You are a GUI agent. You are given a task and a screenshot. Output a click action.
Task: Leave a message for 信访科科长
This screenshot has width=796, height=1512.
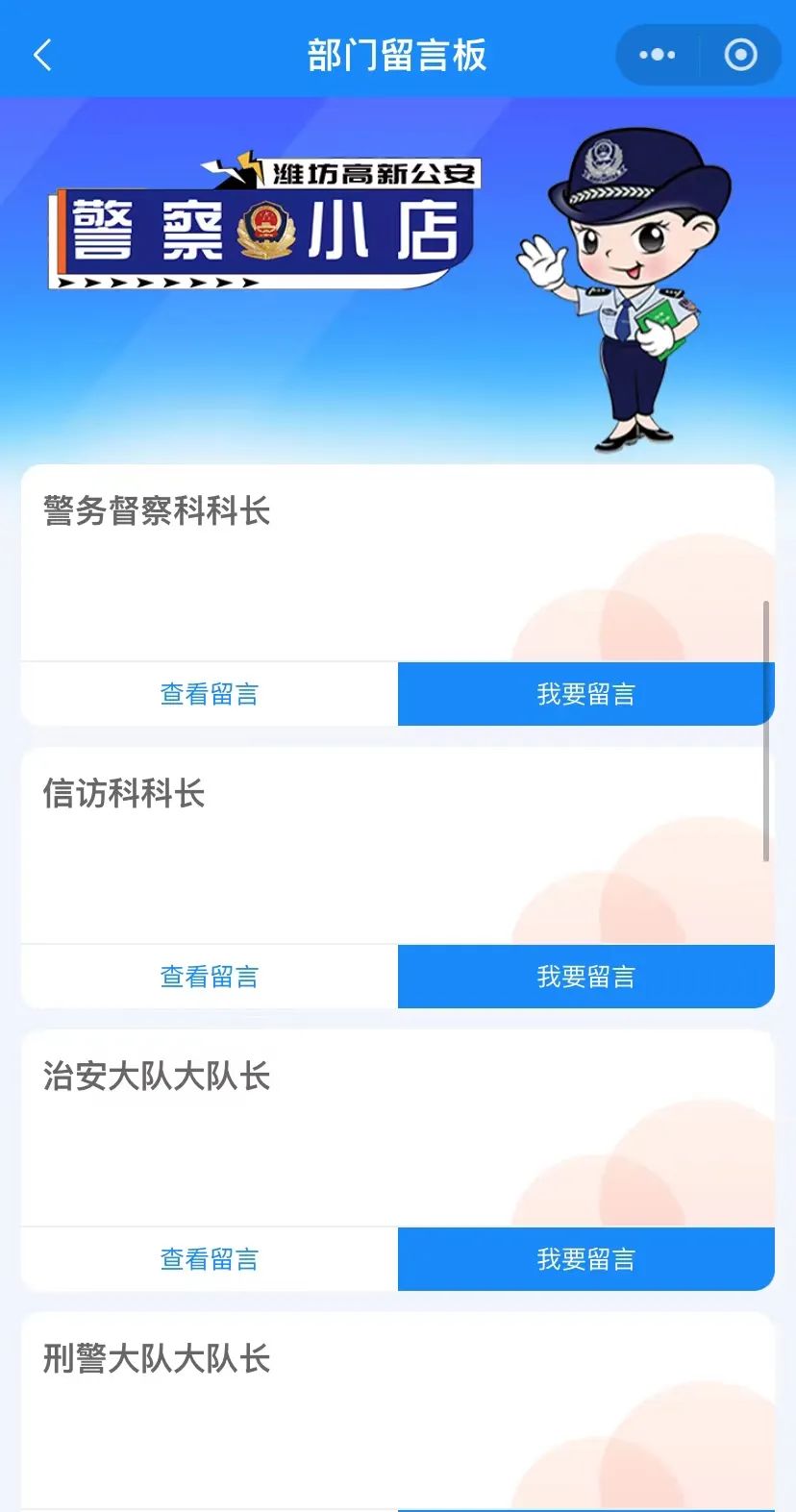click(x=585, y=977)
